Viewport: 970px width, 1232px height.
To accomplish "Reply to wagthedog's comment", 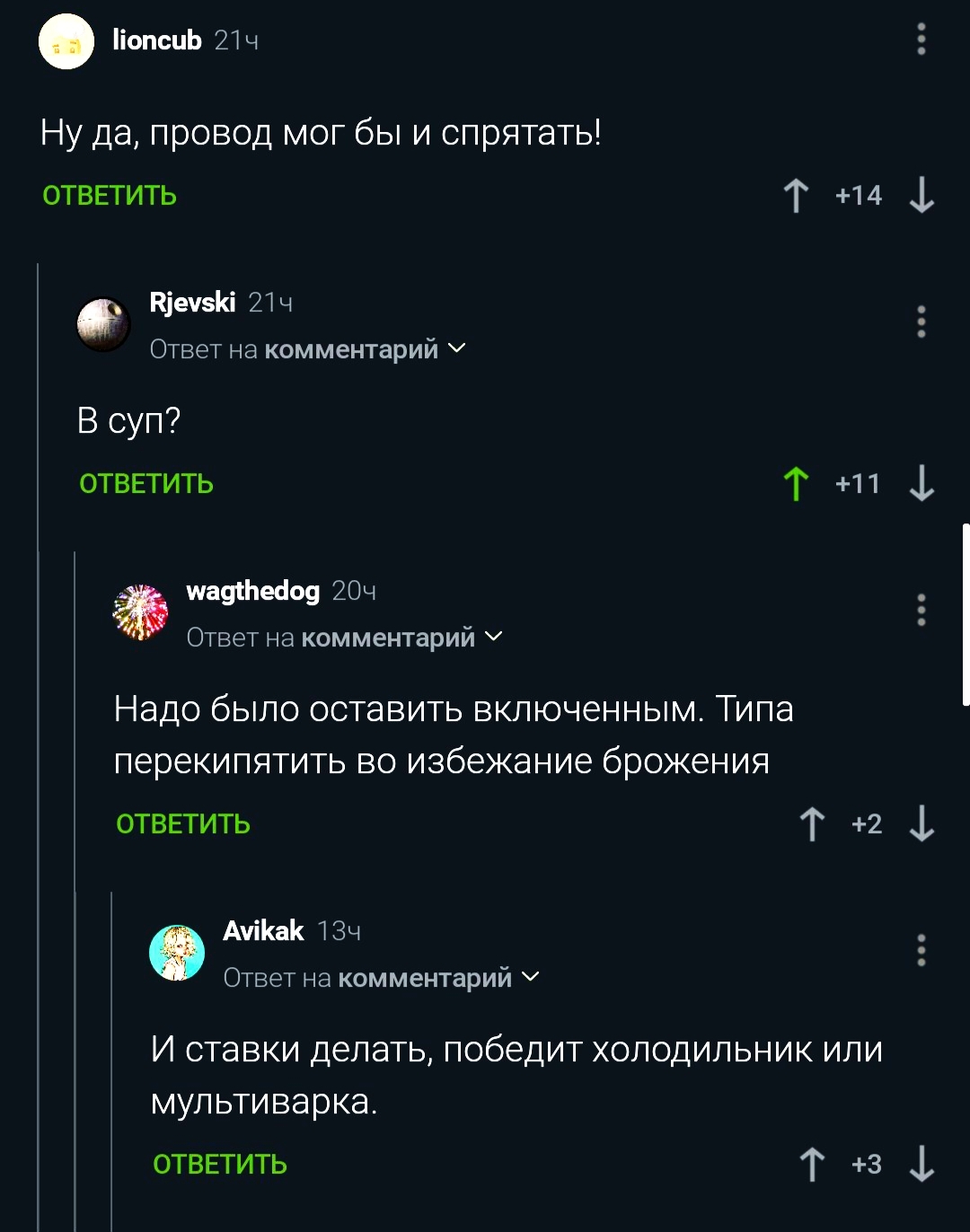I will pyautogui.click(x=183, y=824).
